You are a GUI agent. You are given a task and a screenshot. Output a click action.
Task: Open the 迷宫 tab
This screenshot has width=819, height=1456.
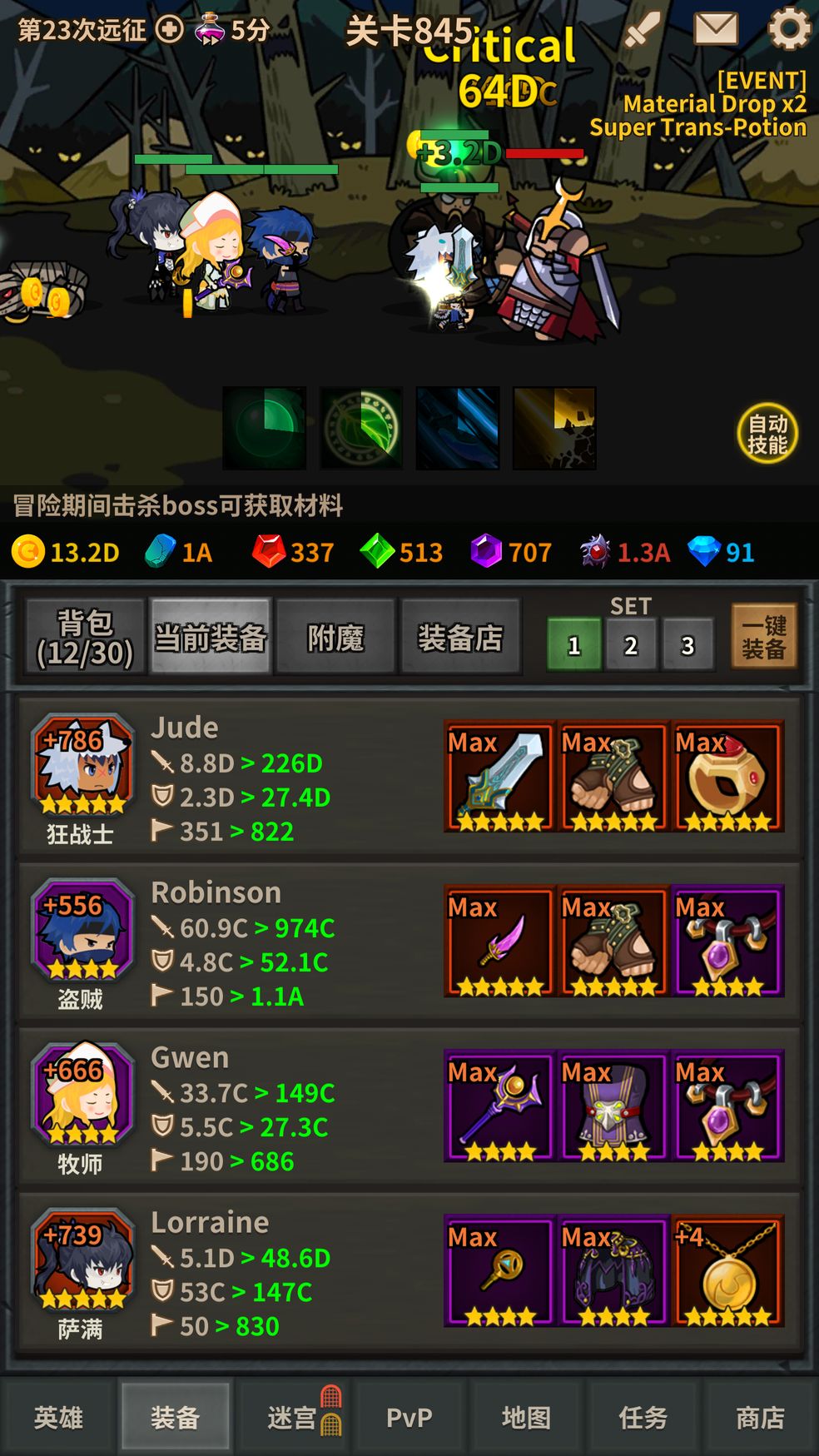point(292,1417)
